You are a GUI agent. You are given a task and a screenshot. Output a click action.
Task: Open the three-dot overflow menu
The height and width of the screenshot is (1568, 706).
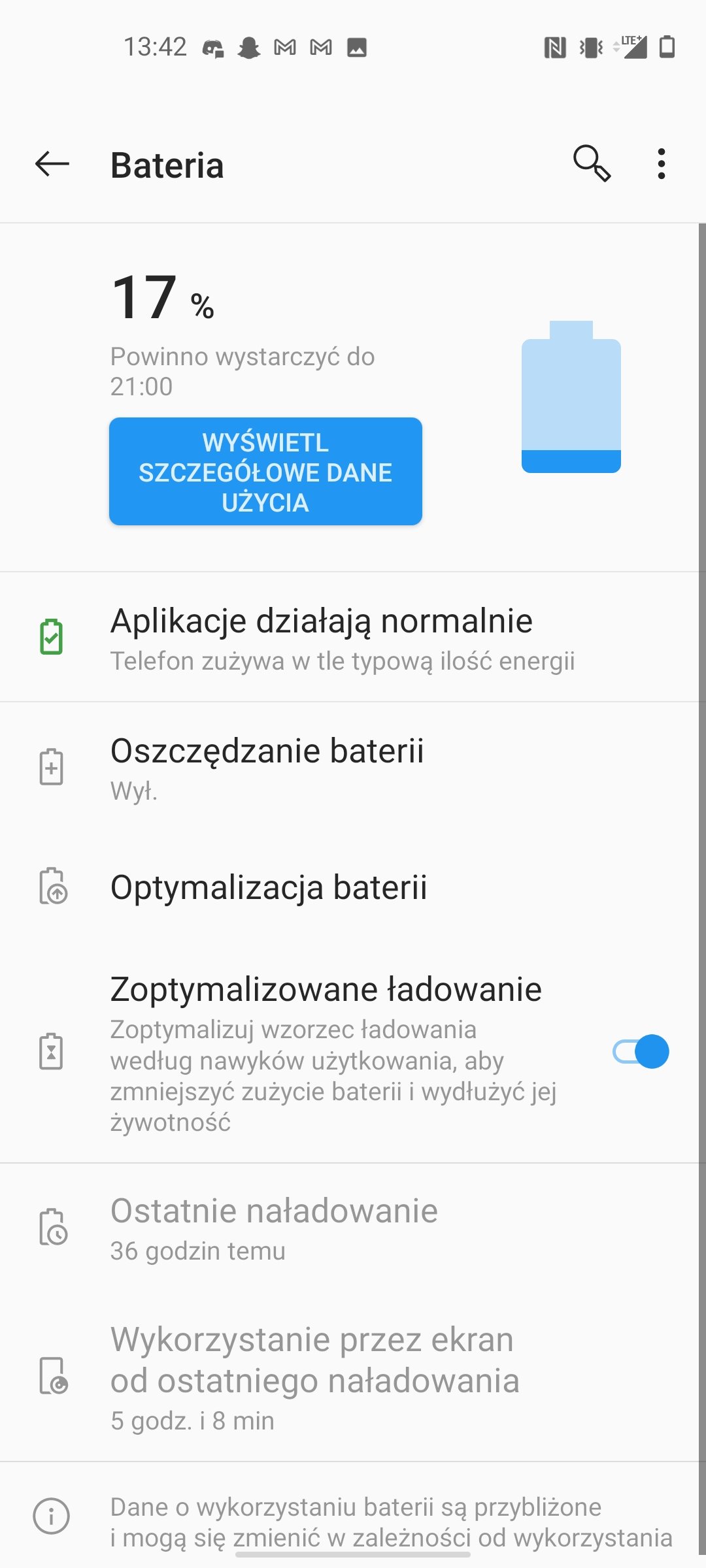click(662, 163)
